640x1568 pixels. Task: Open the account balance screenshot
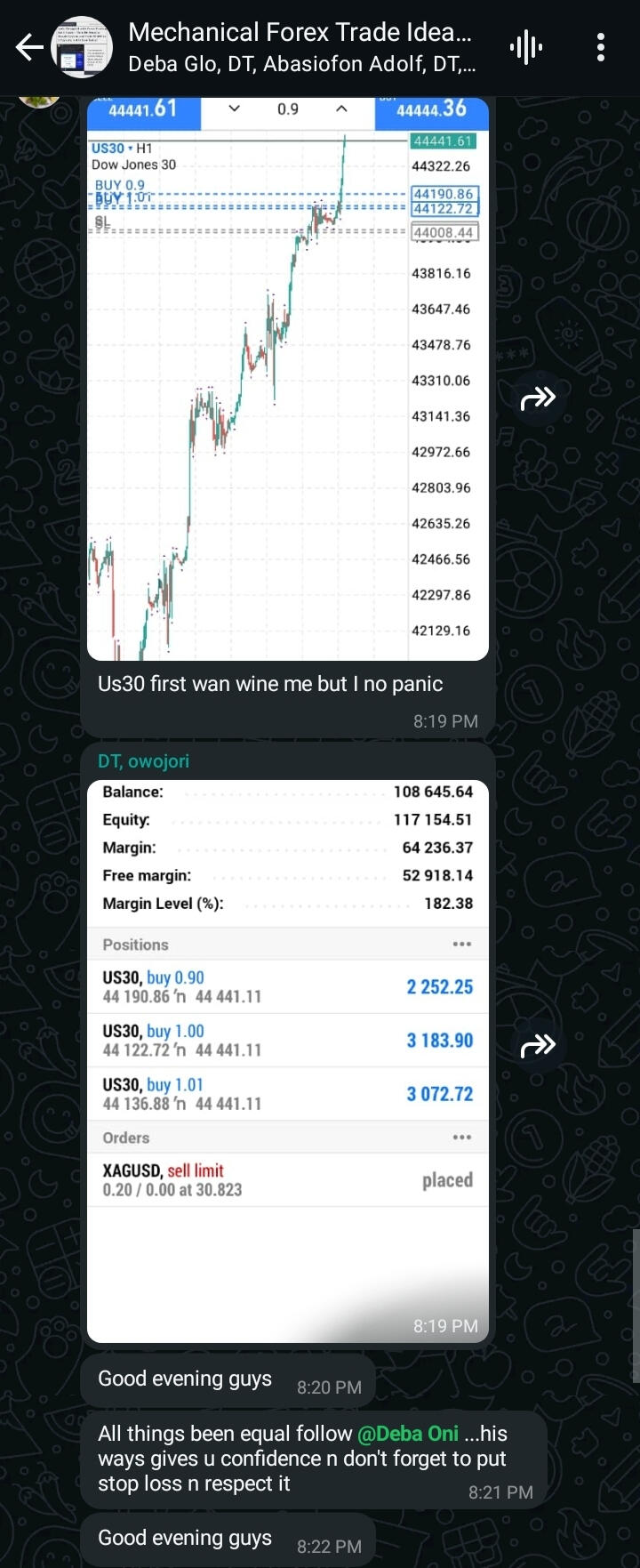click(x=287, y=1058)
